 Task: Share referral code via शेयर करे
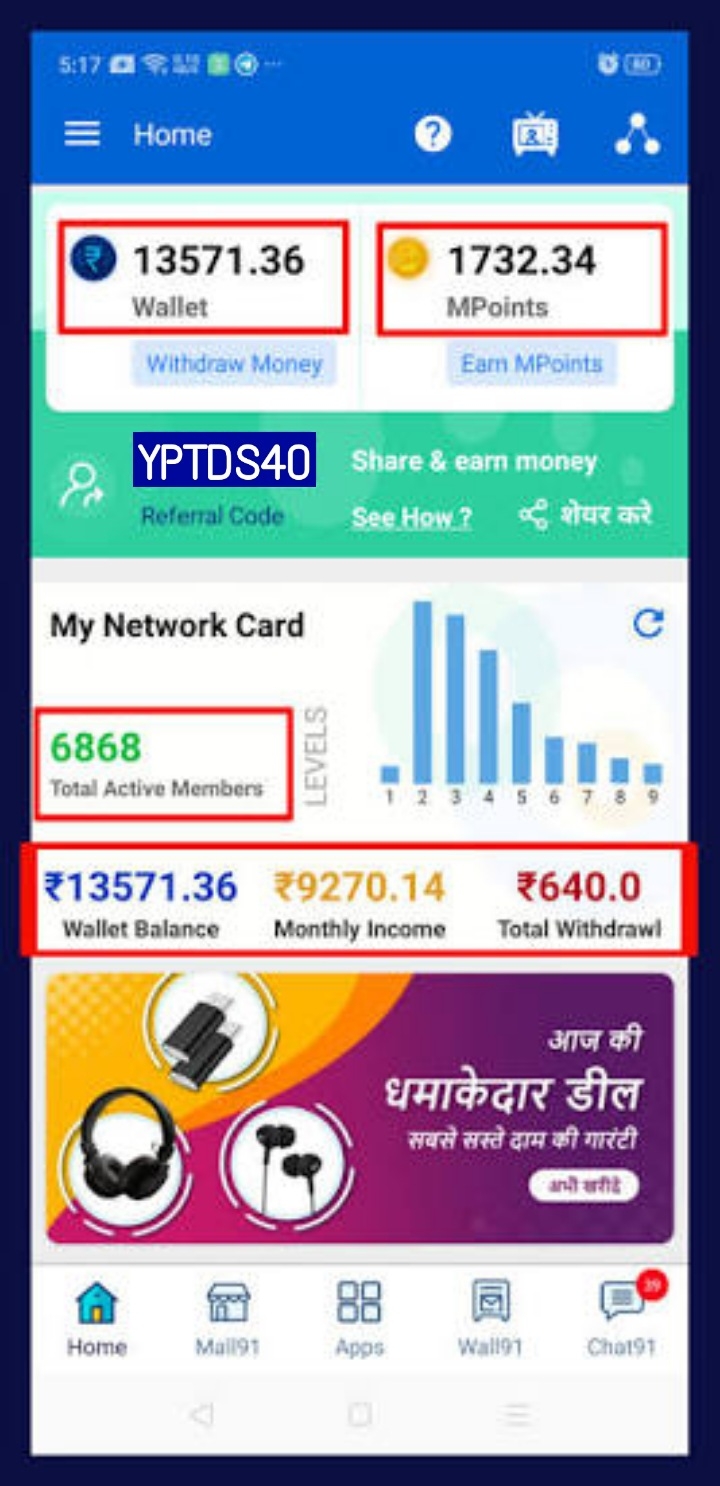coord(587,515)
